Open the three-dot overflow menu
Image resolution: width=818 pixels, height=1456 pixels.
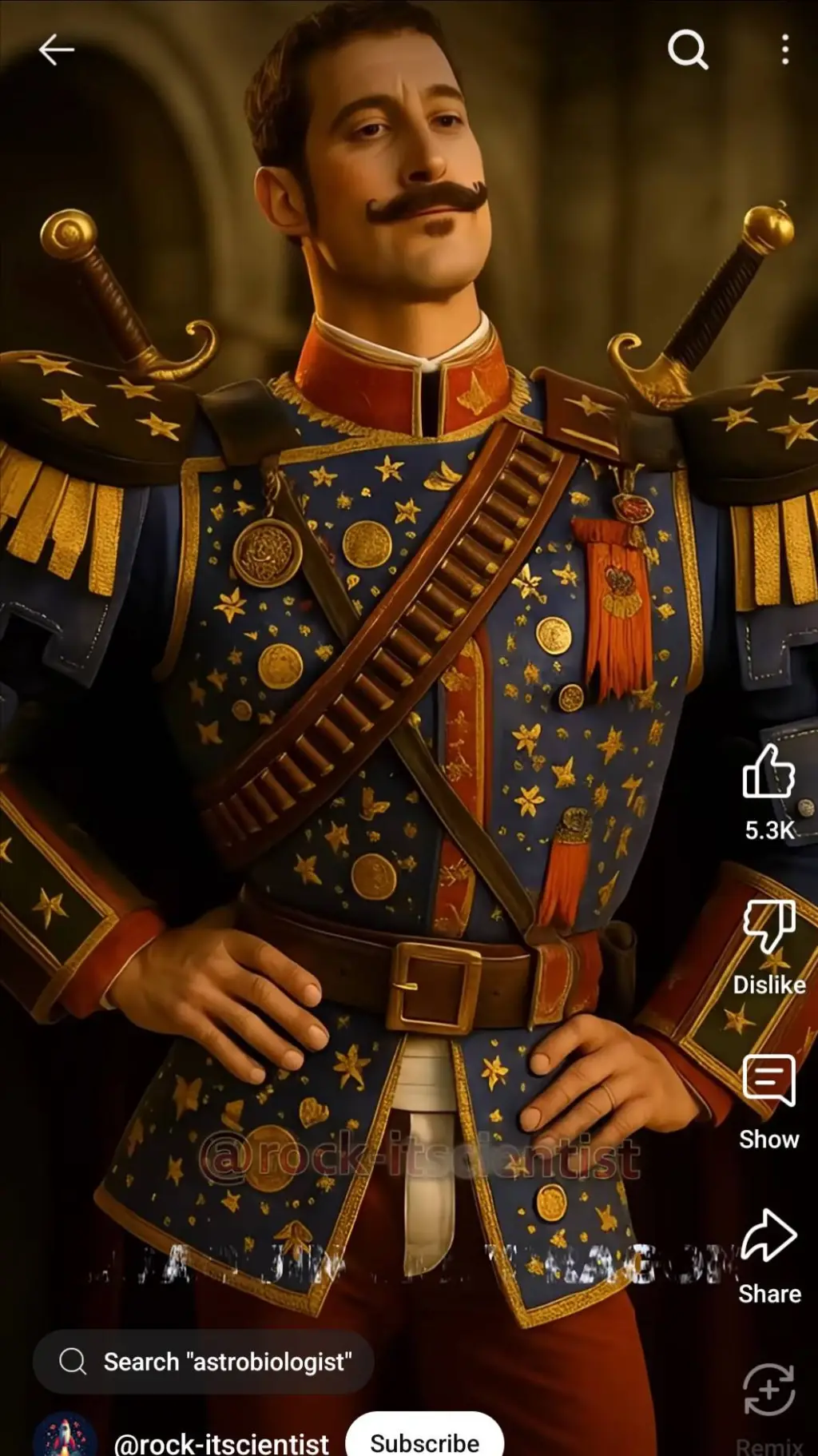point(785,50)
